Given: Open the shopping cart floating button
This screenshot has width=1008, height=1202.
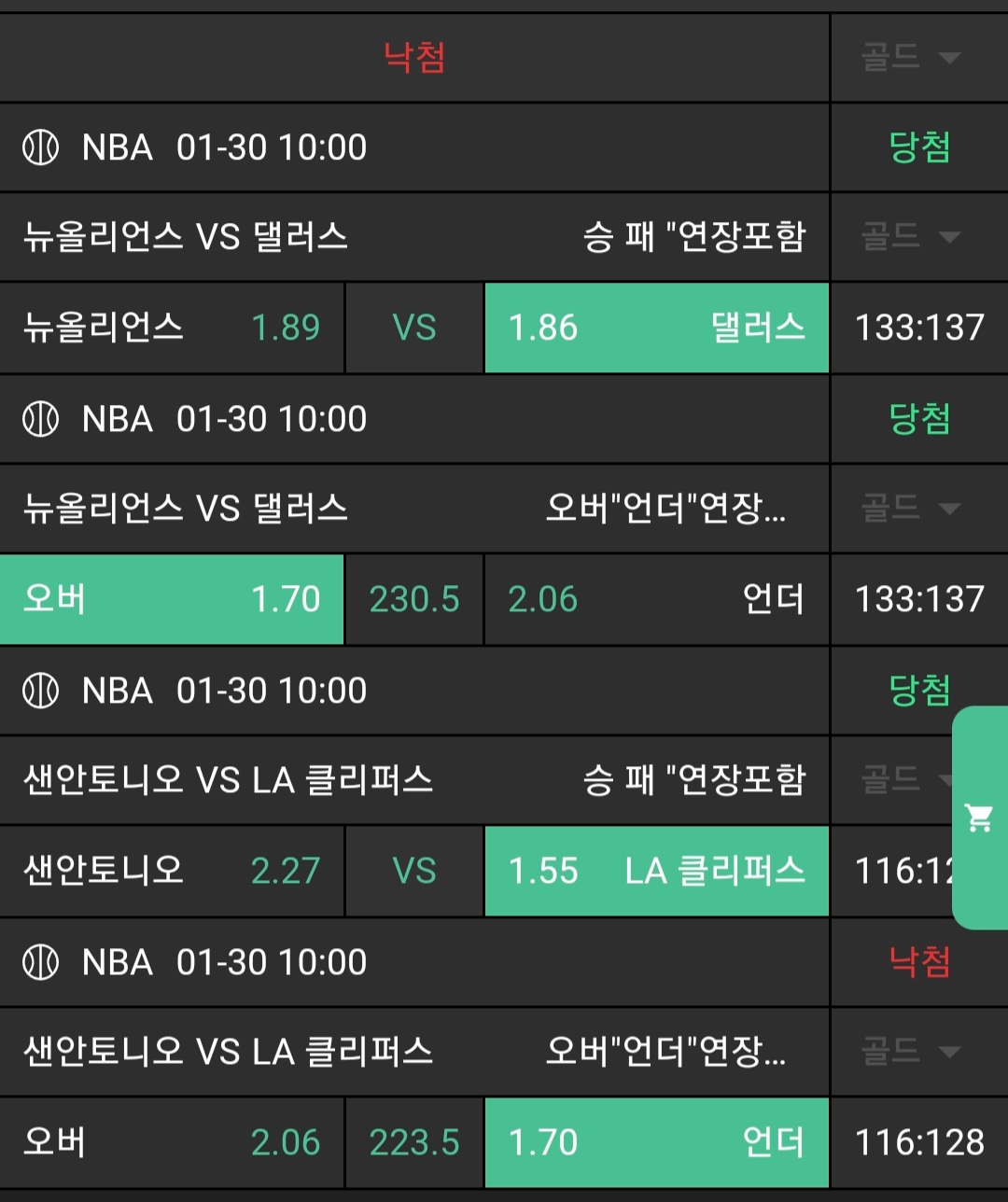Looking at the screenshot, I should click(979, 818).
